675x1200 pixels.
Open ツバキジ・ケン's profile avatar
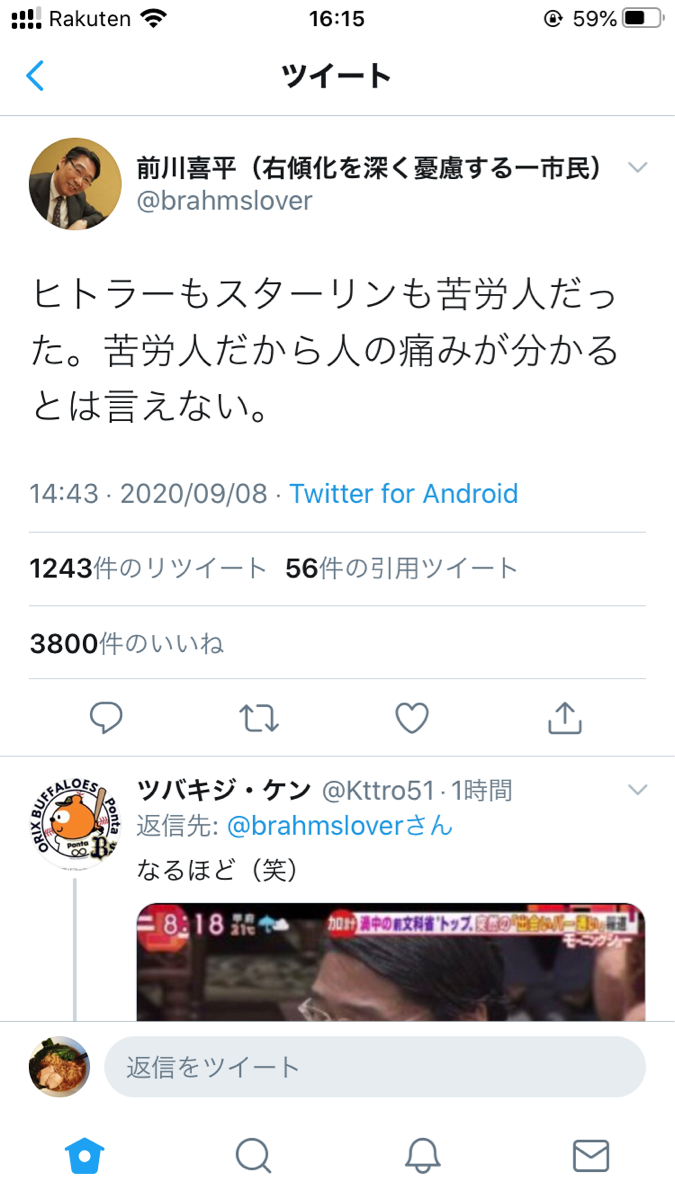coord(75,822)
